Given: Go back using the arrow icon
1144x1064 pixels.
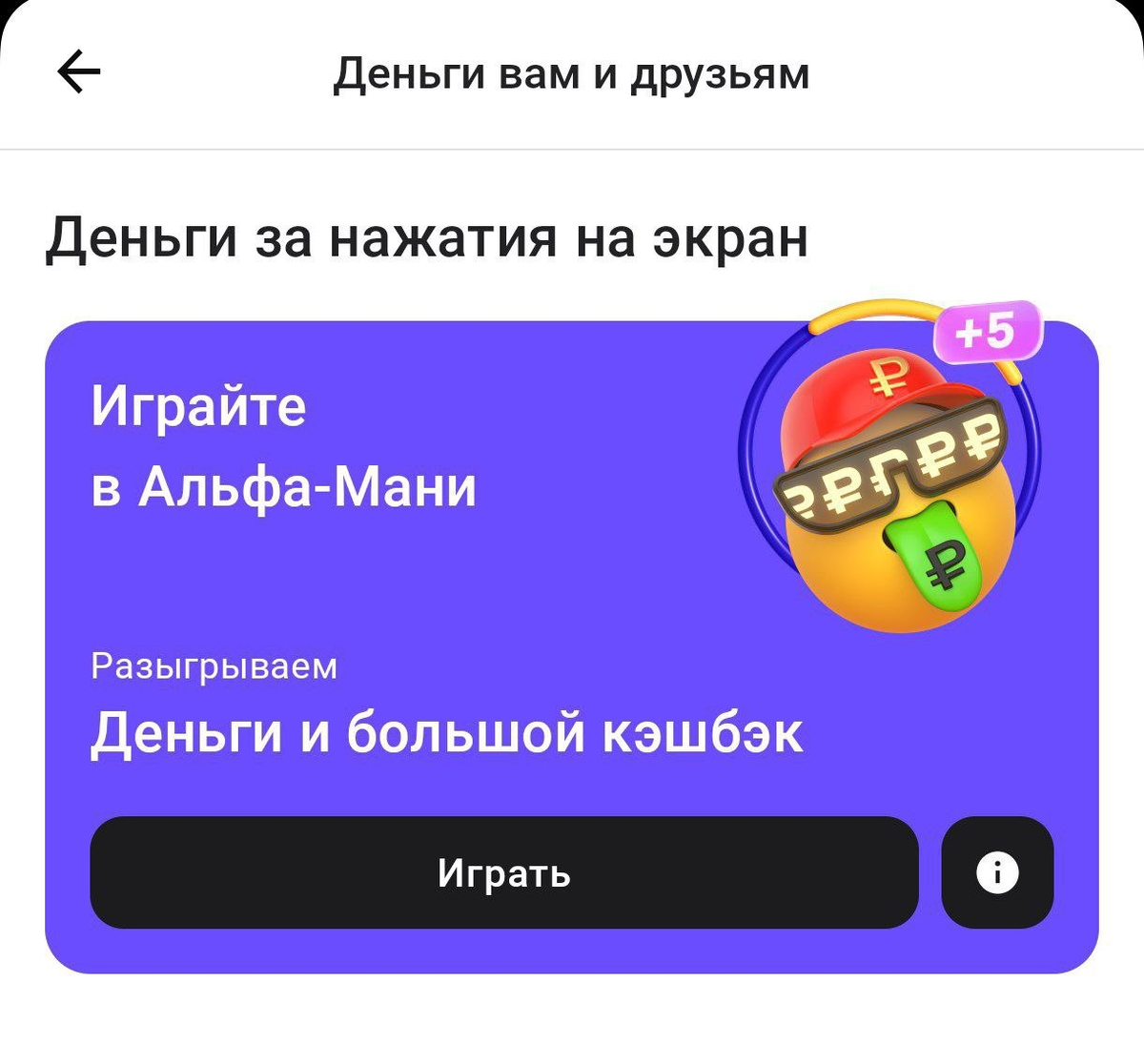Looking at the screenshot, I should pos(79,72).
